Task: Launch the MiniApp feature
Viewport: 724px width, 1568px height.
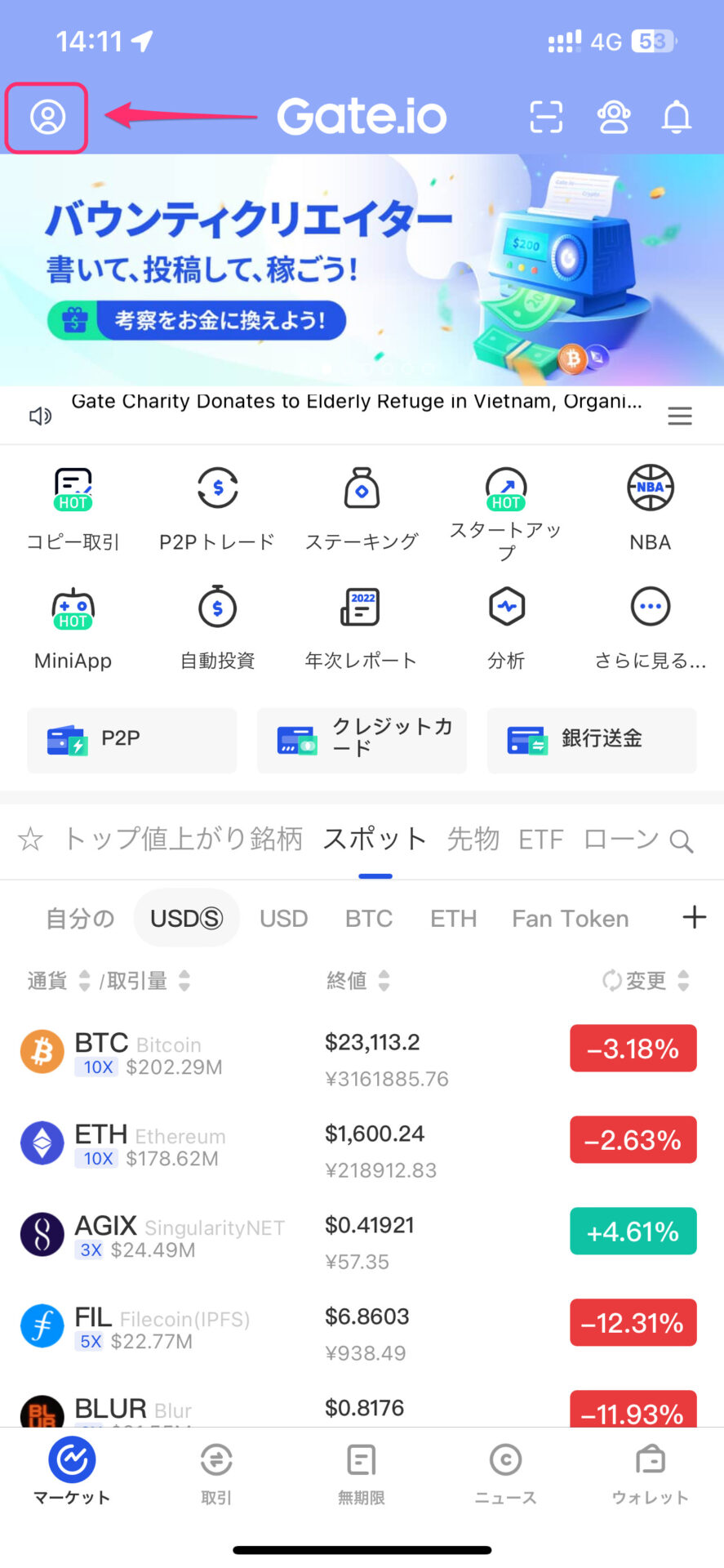Action: [72, 608]
